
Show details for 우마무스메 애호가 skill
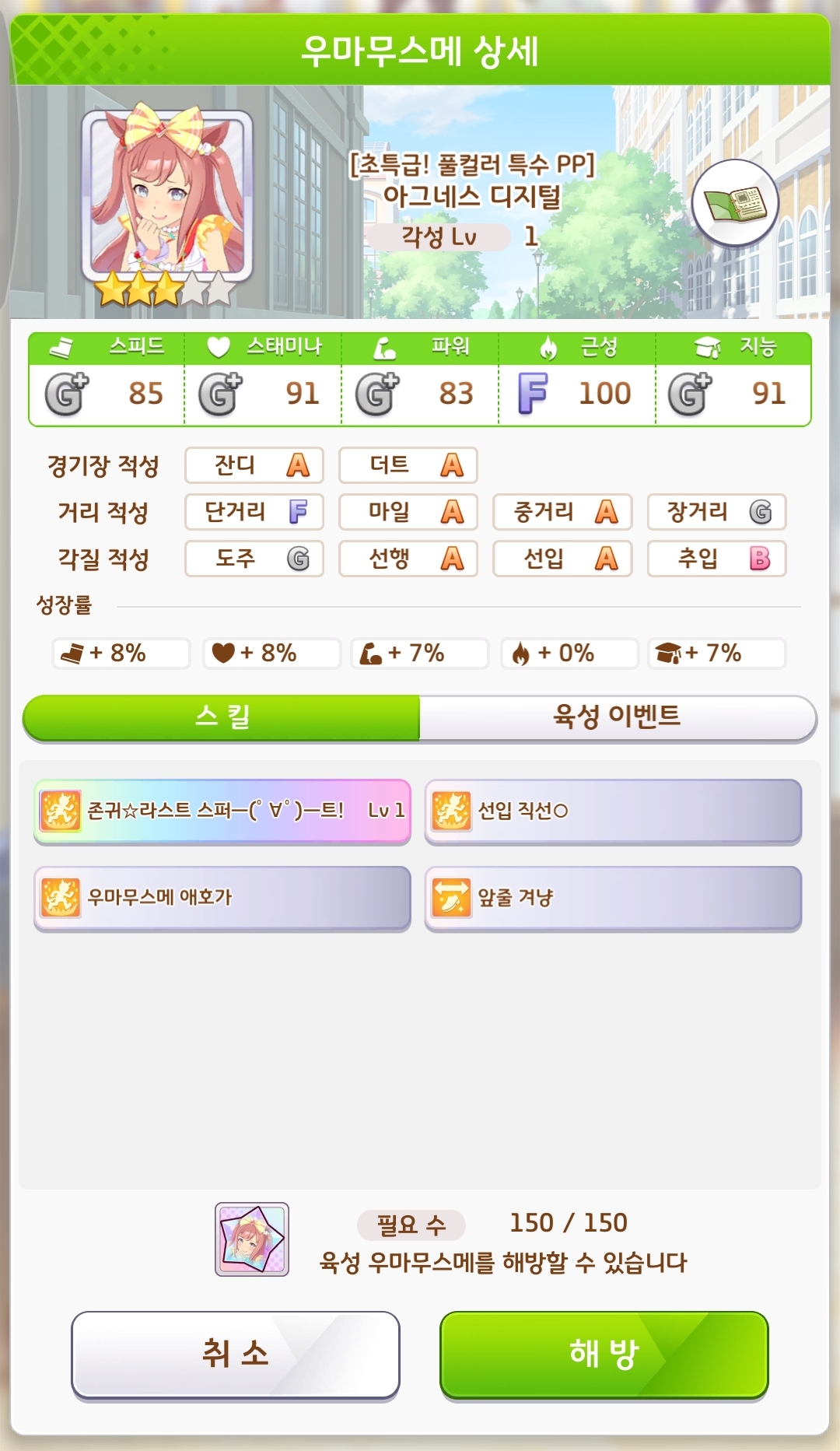pos(222,898)
